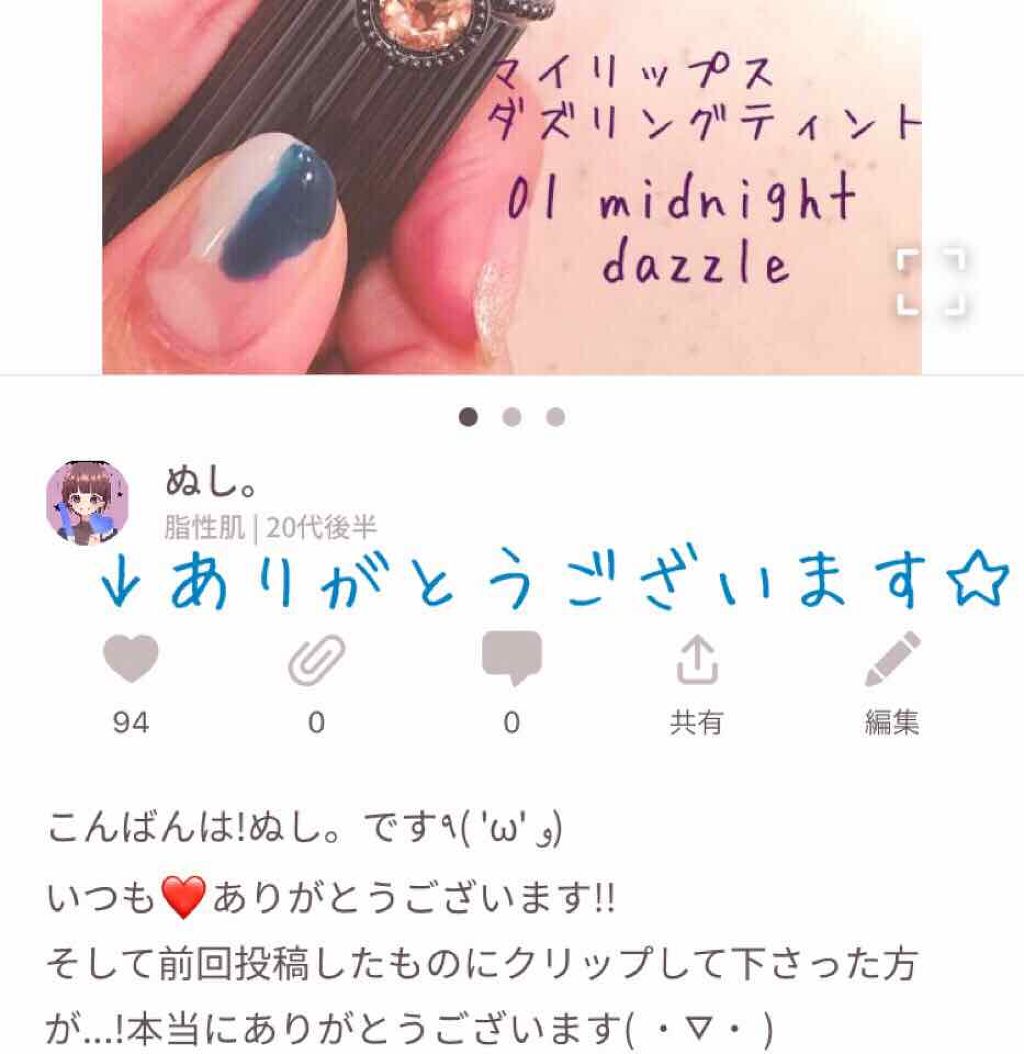Open the comments speech bubble
This screenshot has width=1024, height=1054.
[x=511, y=660]
